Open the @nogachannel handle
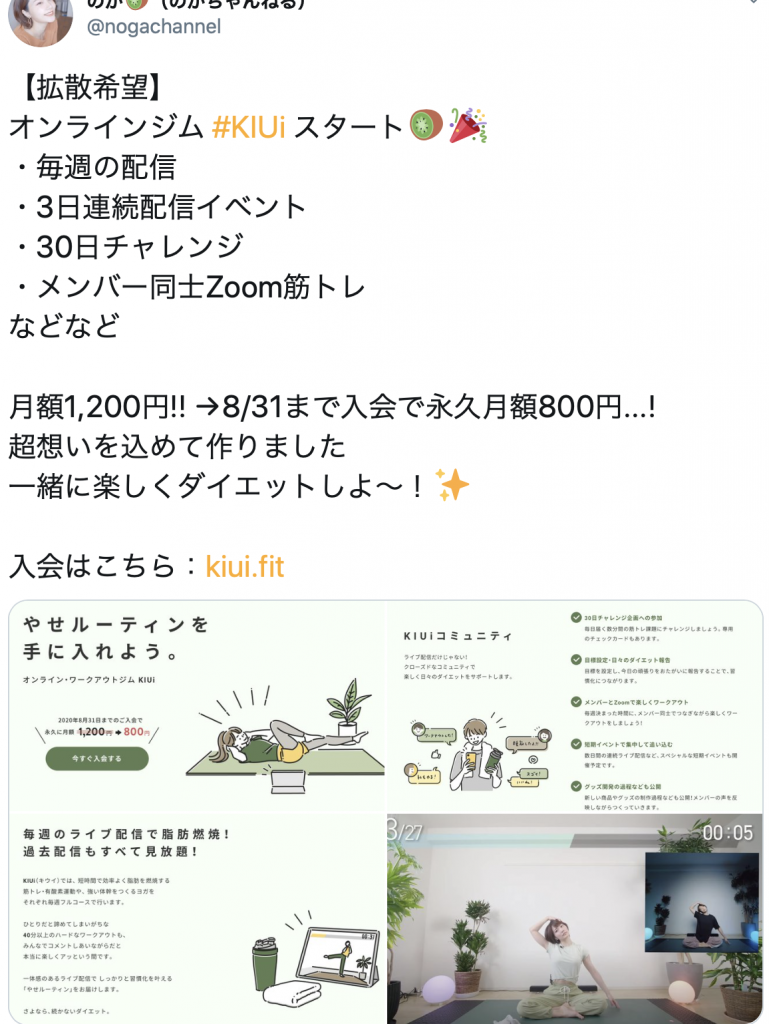This screenshot has height=1024, width=769. tap(155, 26)
